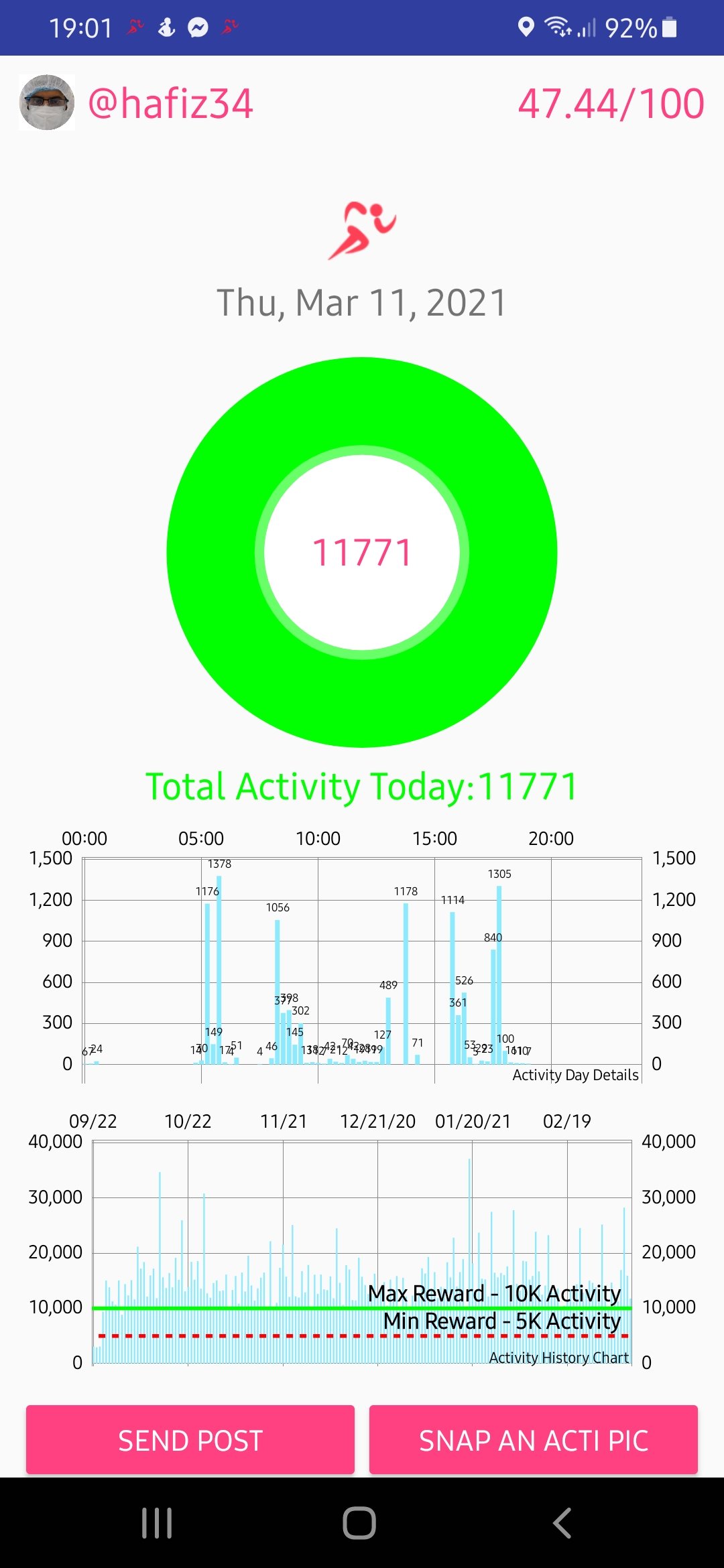Tap SNAP AN ACTI PIC button
Screen dimensions: 724x1568
(x=533, y=1439)
